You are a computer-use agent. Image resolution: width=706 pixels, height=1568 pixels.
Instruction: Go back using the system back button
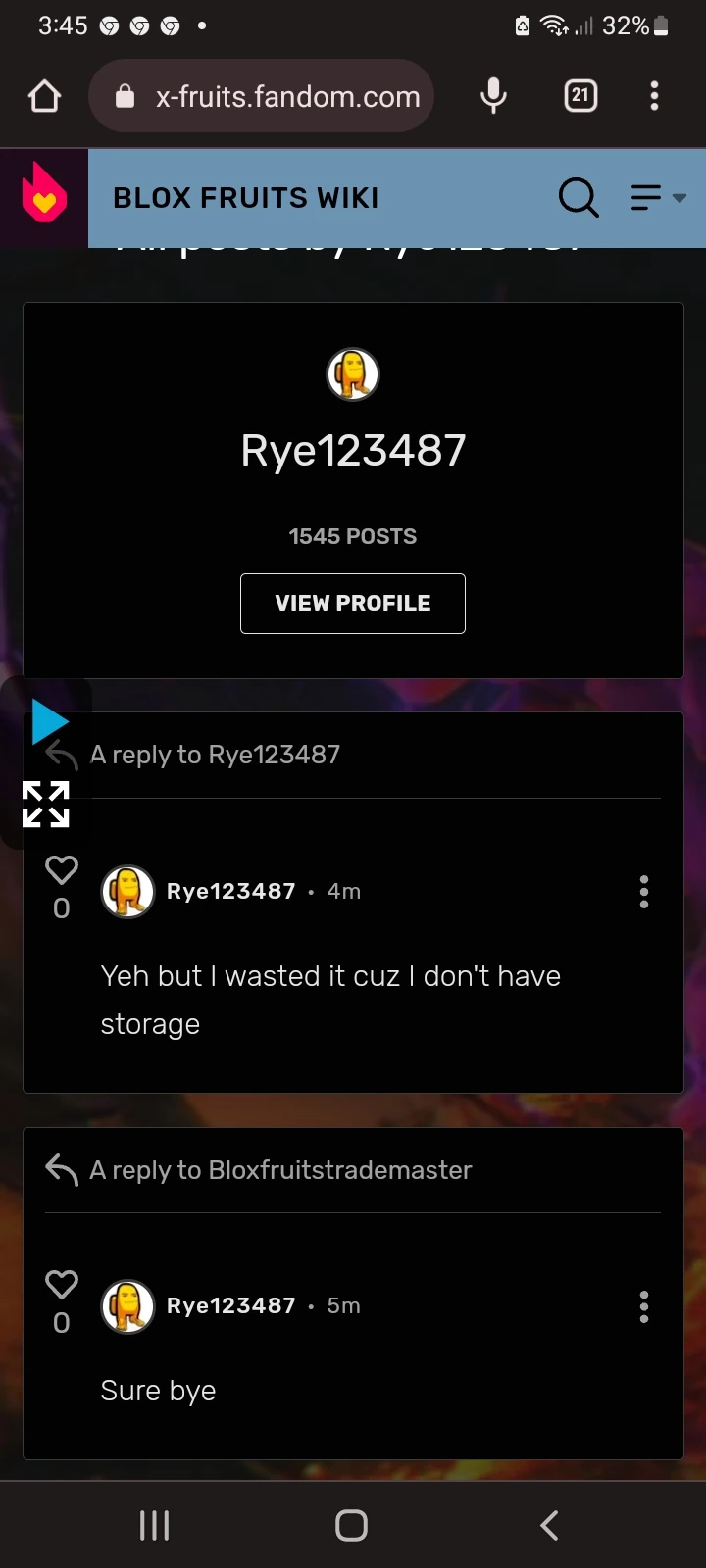(x=549, y=1525)
